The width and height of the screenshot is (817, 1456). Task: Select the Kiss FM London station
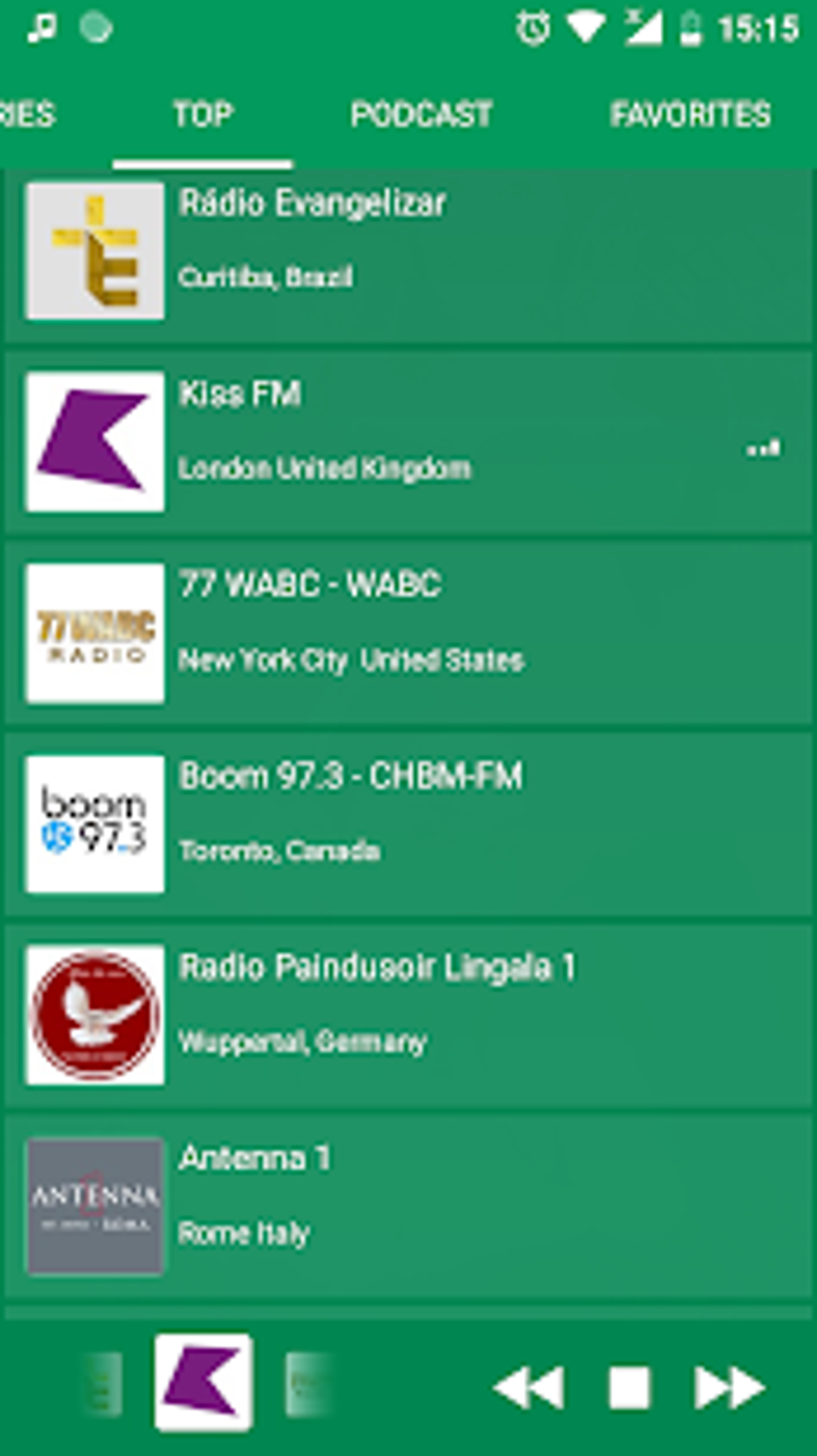tap(408, 442)
